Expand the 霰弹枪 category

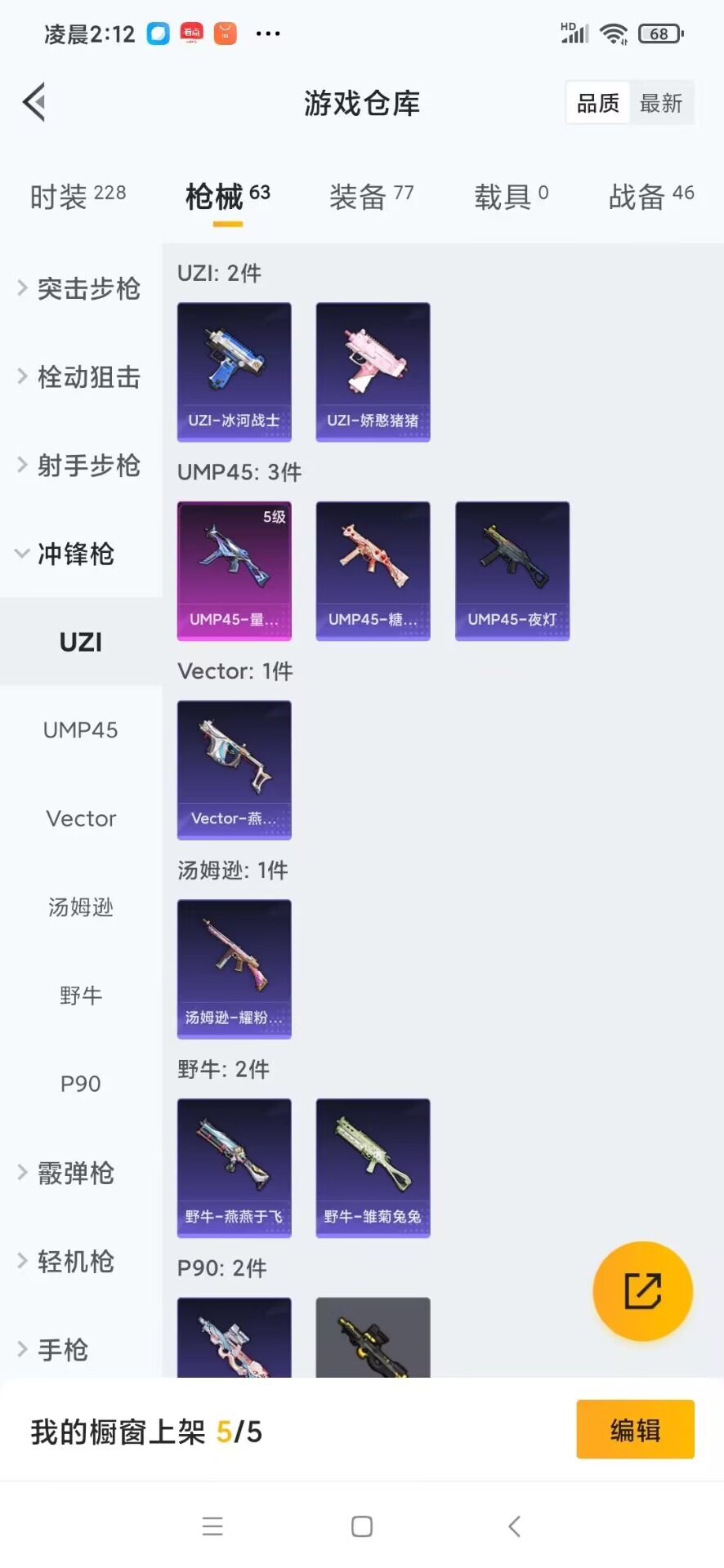point(67,1173)
